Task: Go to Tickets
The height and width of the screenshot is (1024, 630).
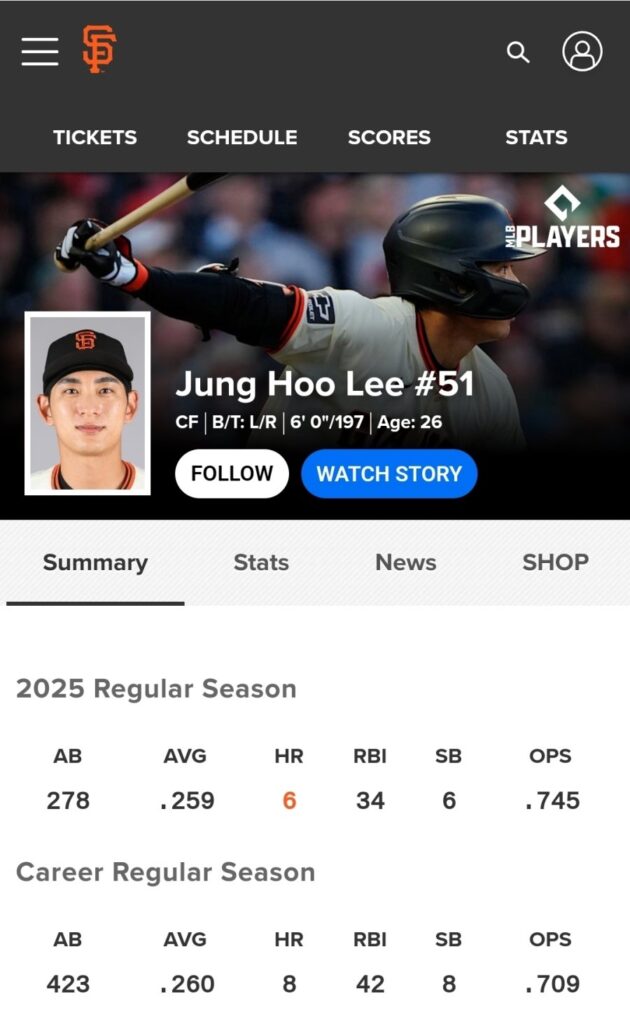Action: click(95, 138)
